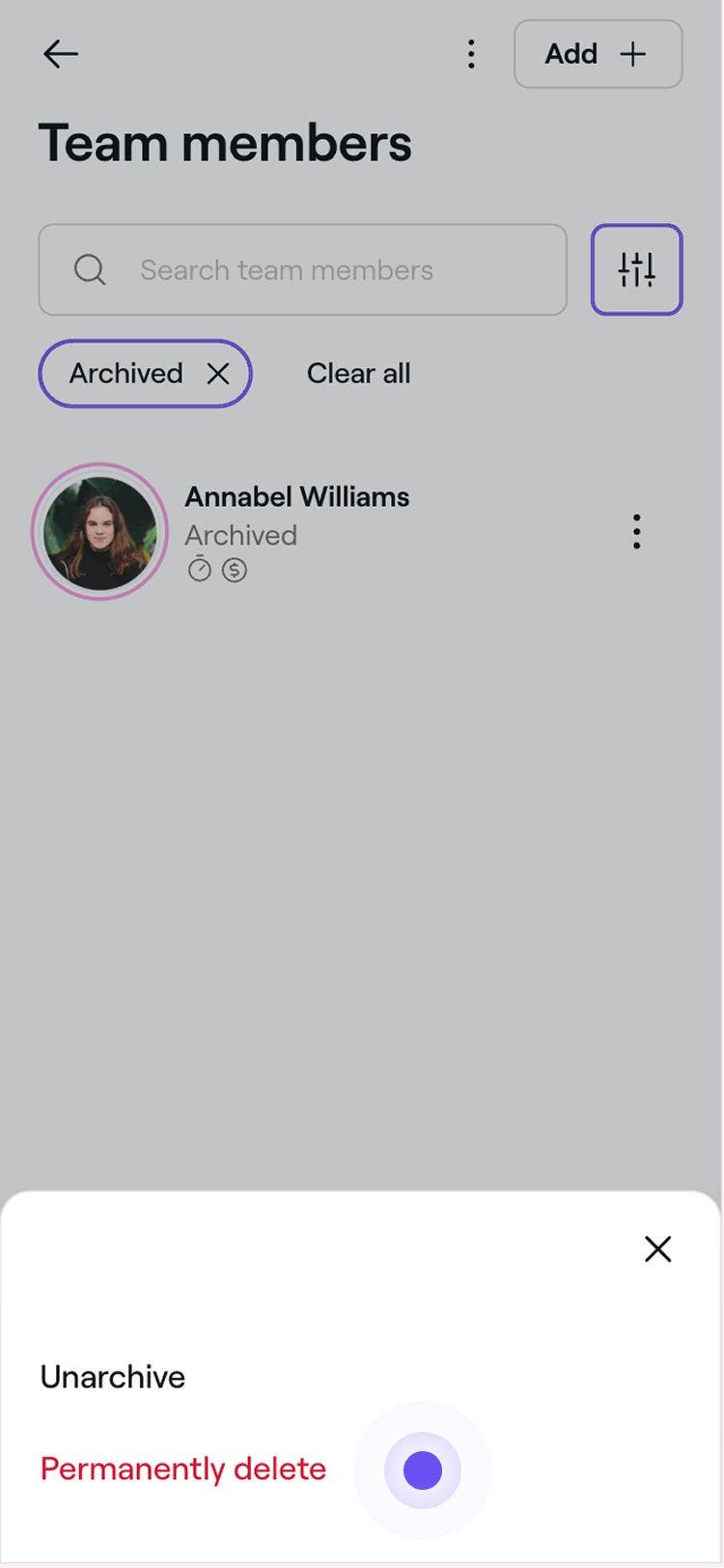This screenshot has width=724, height=1568.
Task: Remove the Archived filter chip
Action: [218, 374]
